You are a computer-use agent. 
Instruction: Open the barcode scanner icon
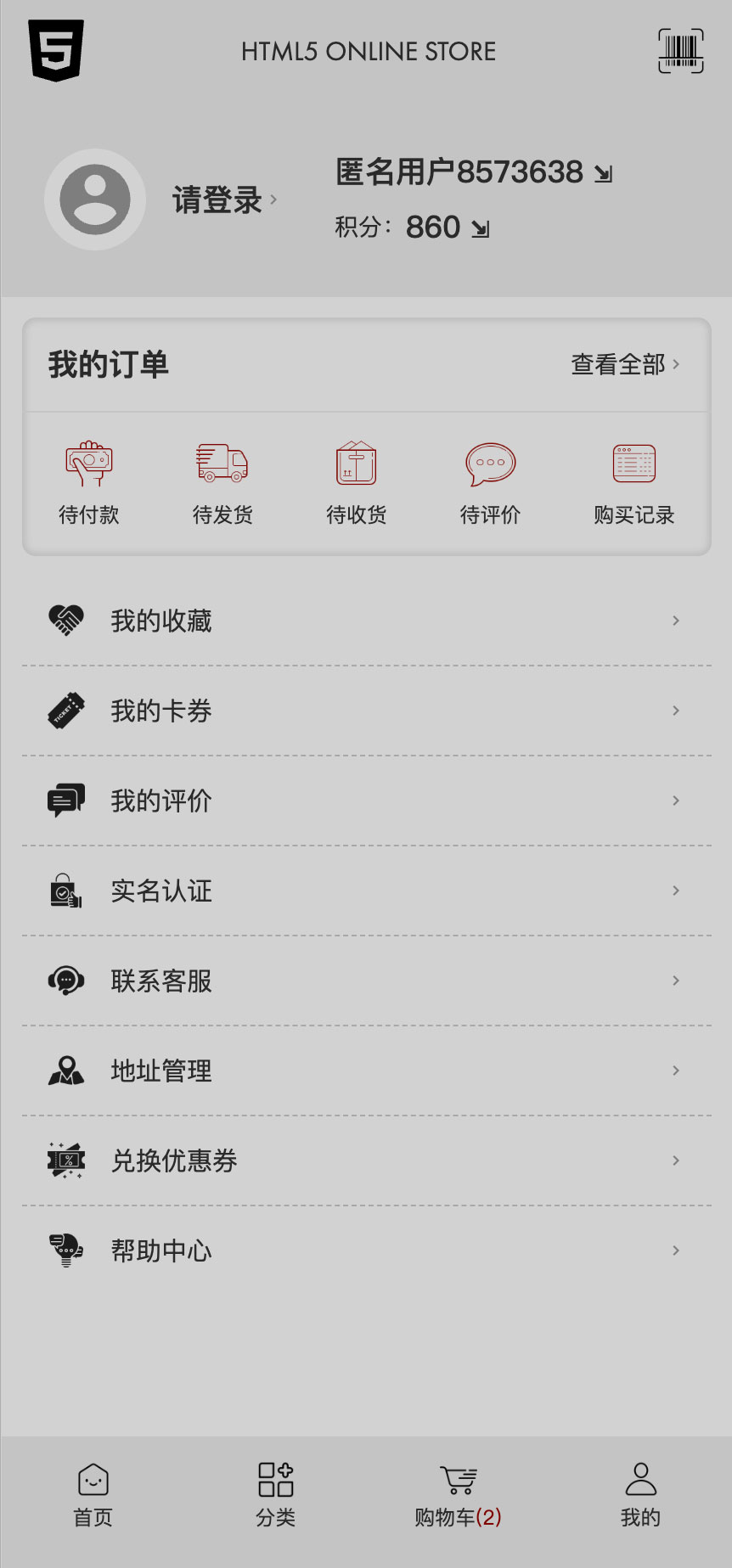680,51
